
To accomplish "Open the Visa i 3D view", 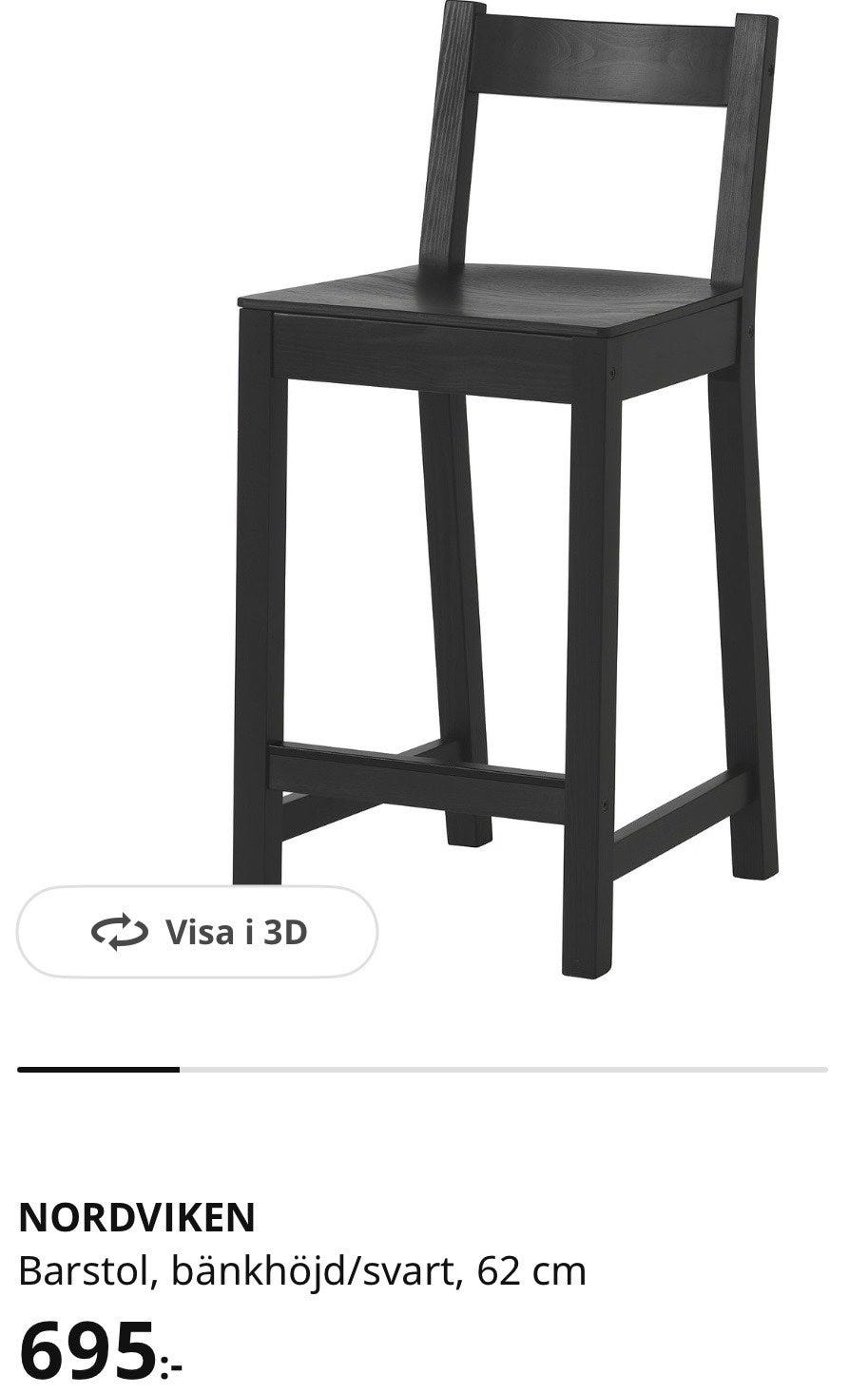I will click(198, 932).
